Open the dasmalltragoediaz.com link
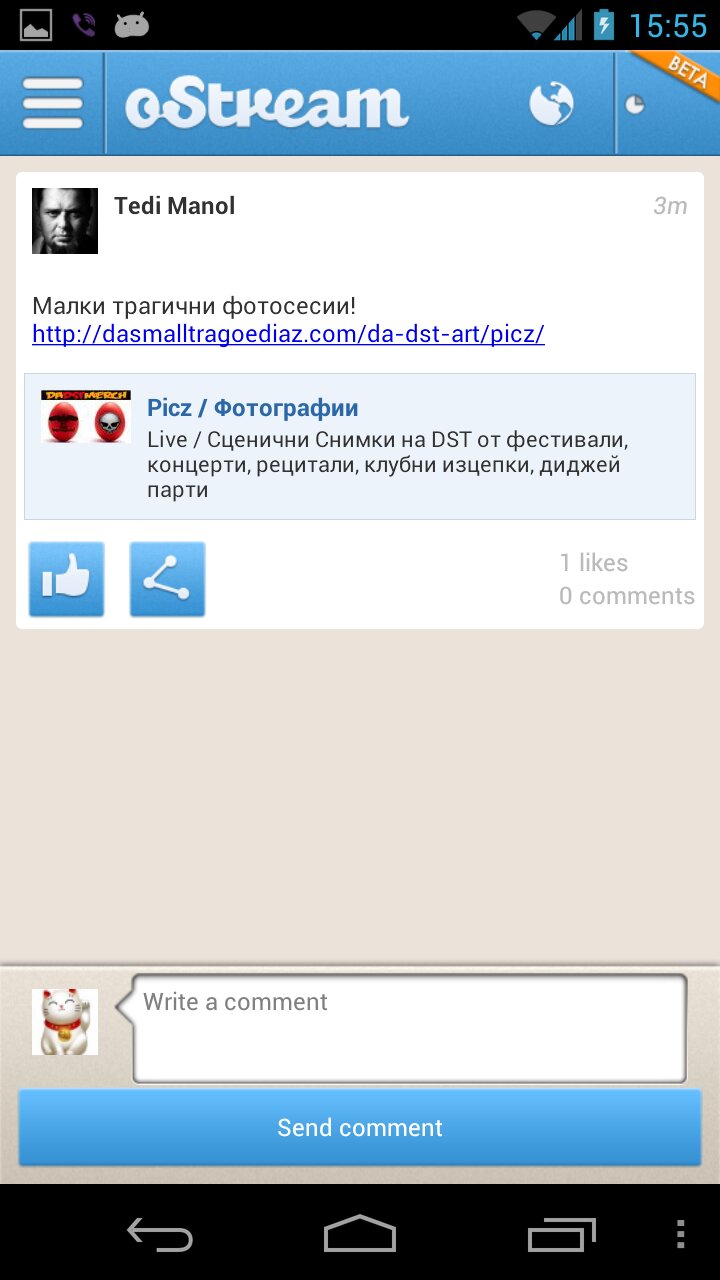Image resolution: width=720 pixels, height=1280 pixels. click(x=288, y=334)
